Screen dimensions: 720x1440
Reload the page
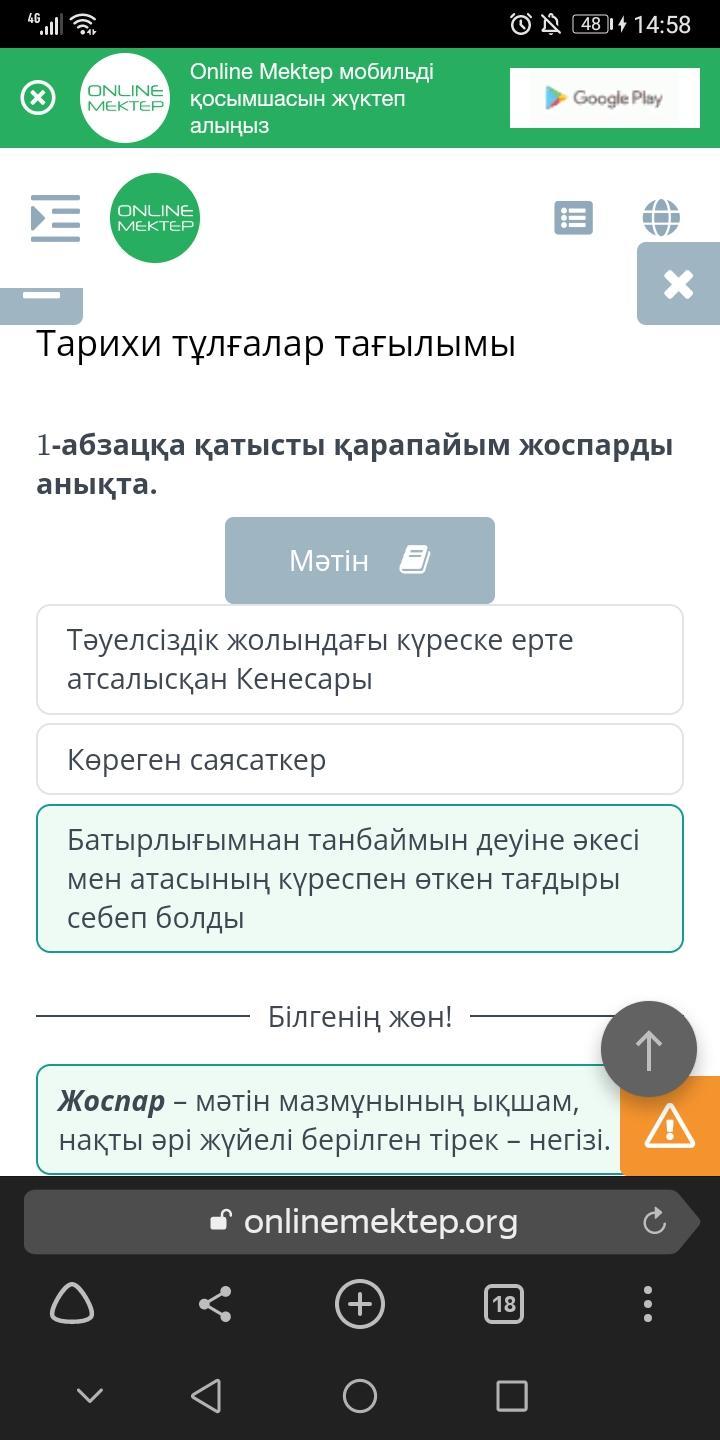click(x=654, y=1221)
